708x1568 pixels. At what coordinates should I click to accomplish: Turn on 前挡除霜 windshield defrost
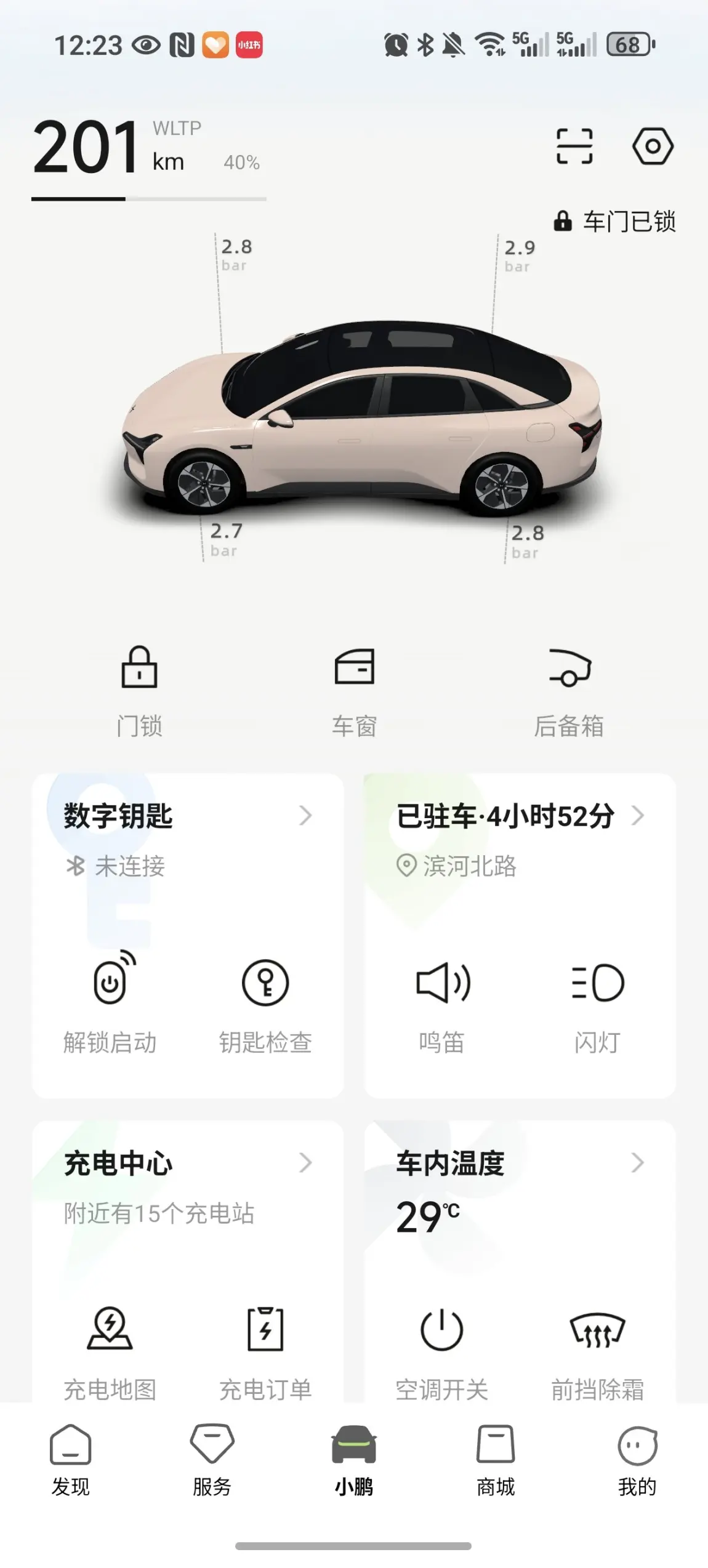[597, 1348]
